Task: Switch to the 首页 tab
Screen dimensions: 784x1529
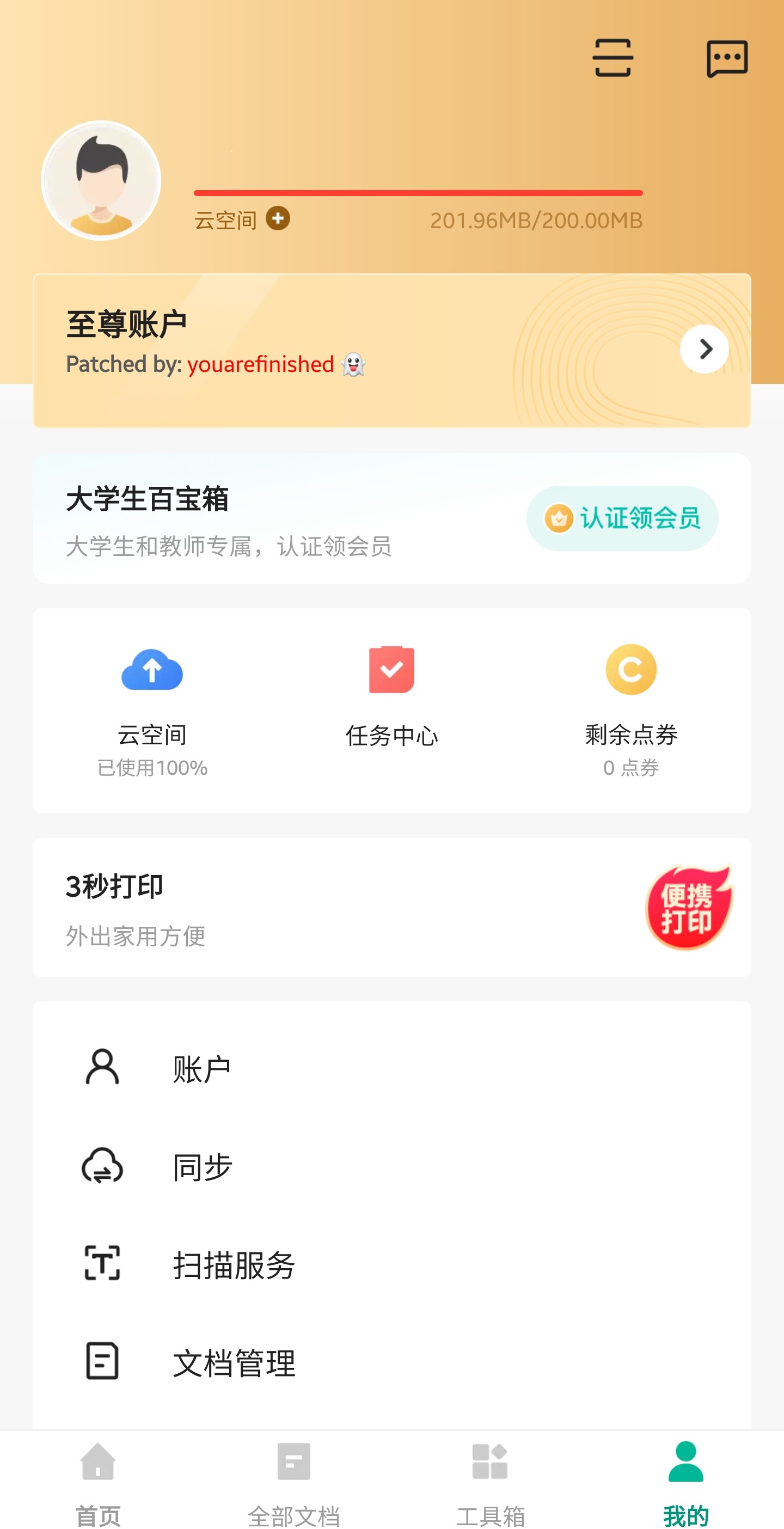Action: [98, 1481]
